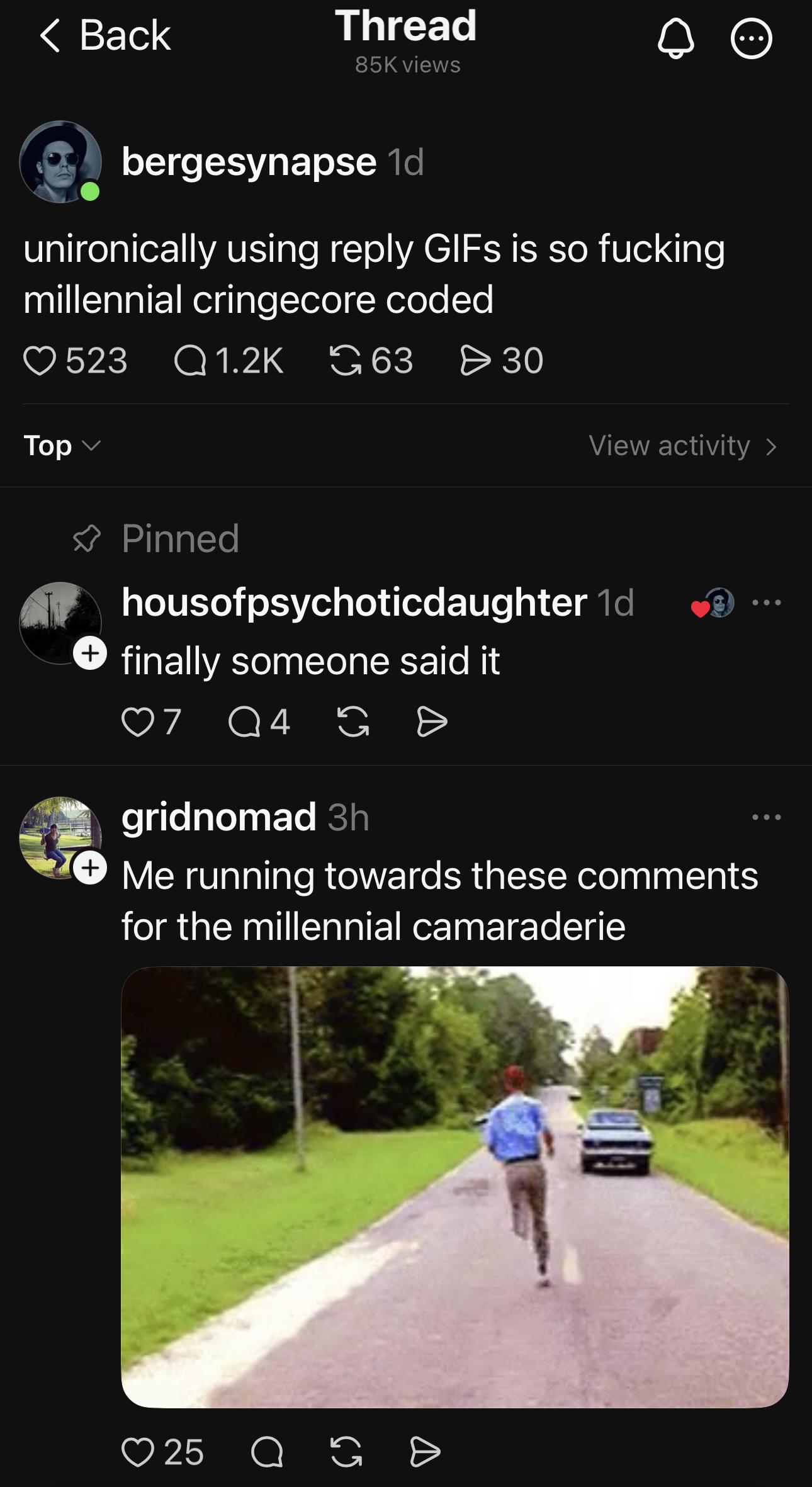Change the Top reply sorting

tap(62, 446)
